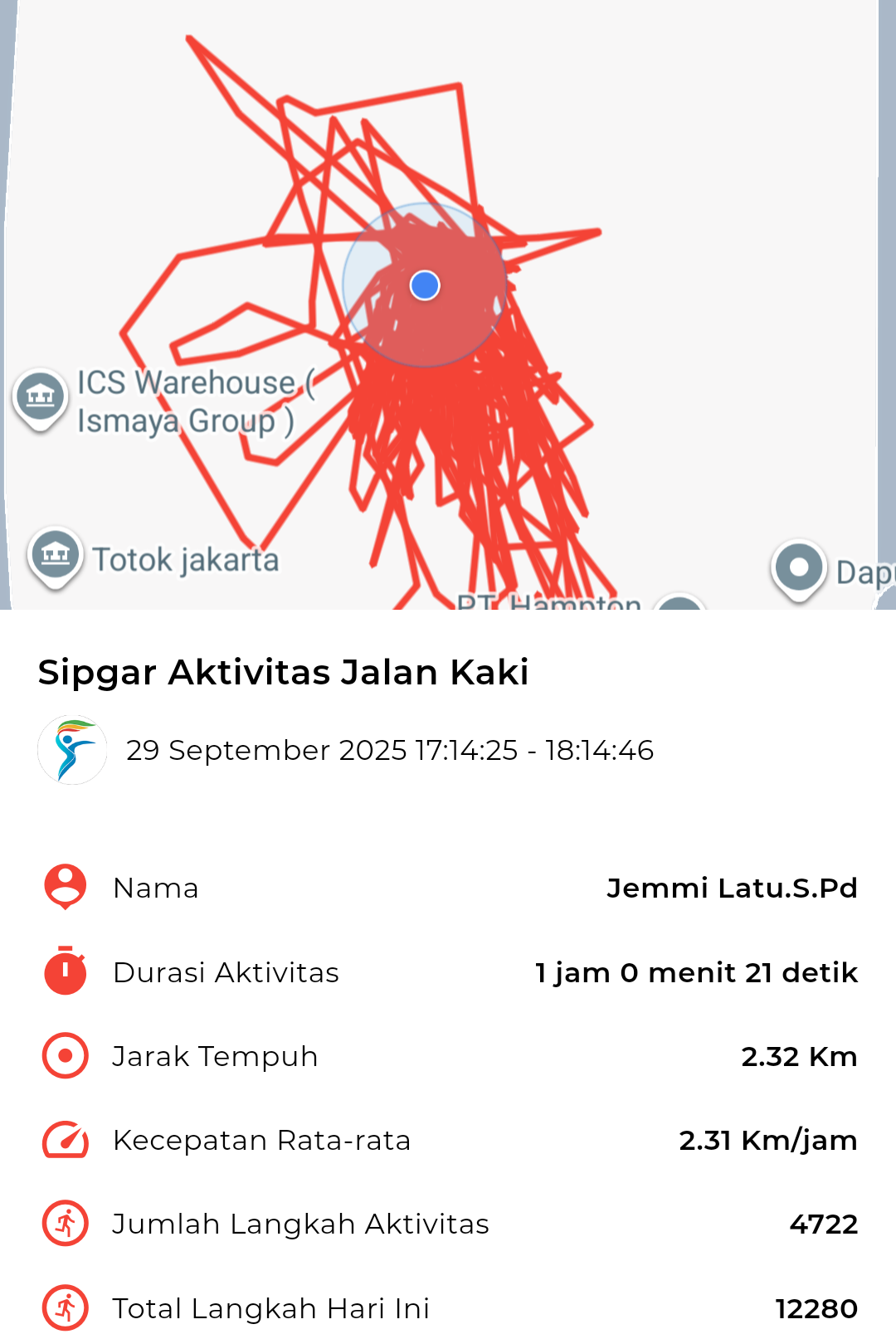Screen dimensions: 896x1334
Task: Tap the blue current location dot
Action: pos(425,285)
